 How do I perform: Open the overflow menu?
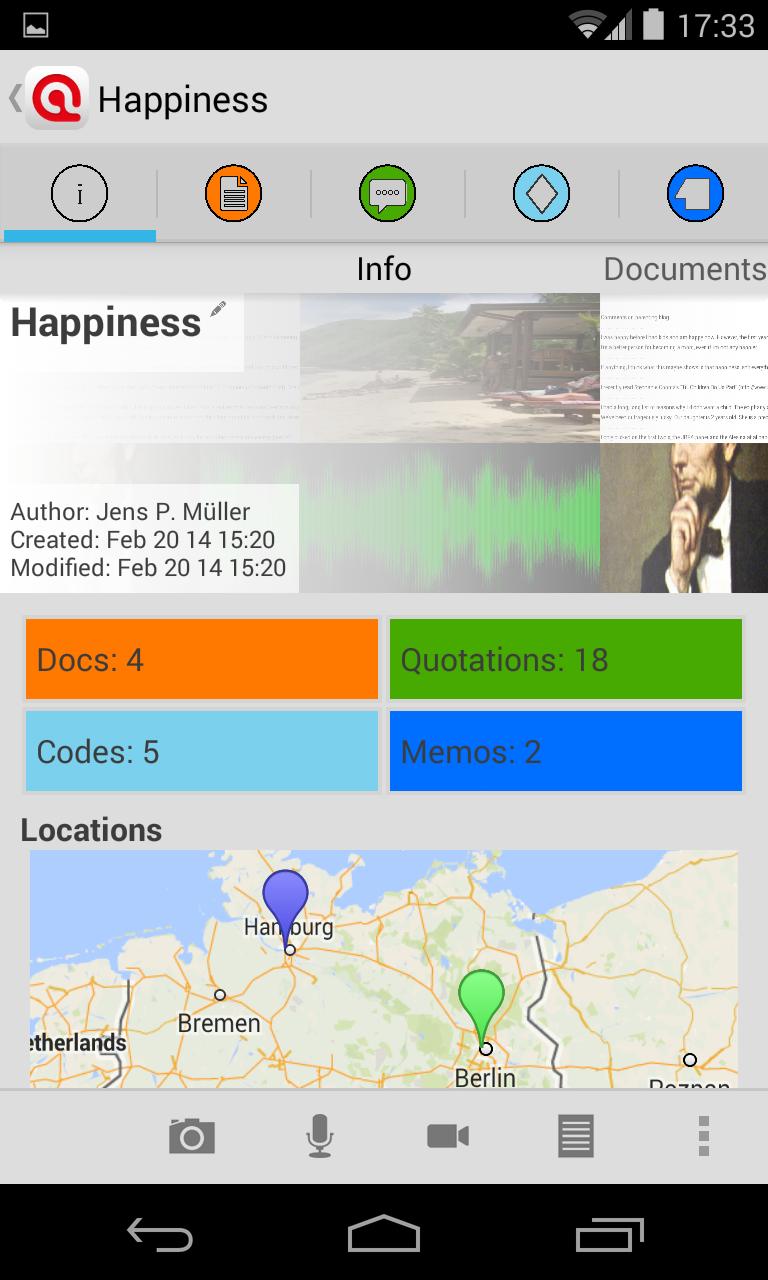[703, 1136]
